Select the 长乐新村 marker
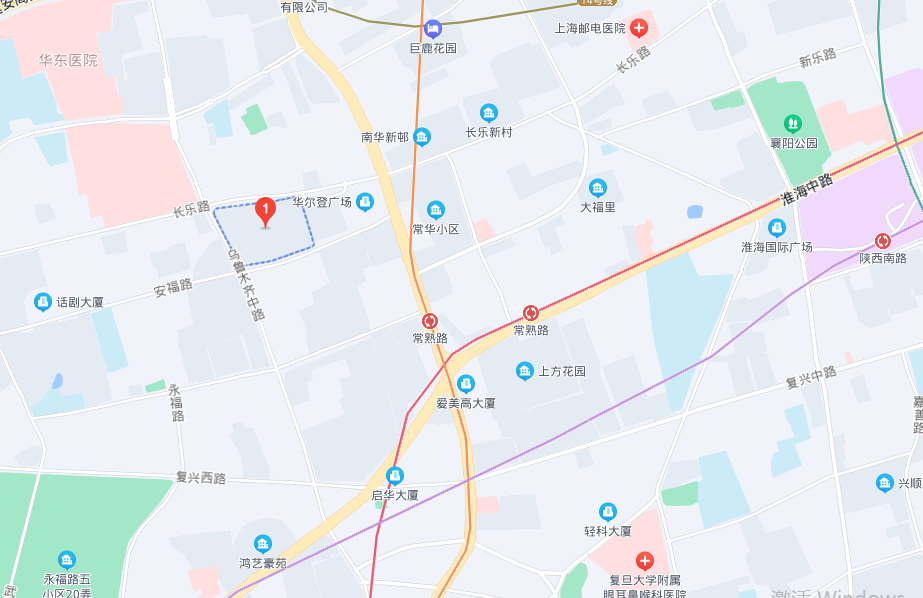The image size is (923, 598). (x=489, y=113)
